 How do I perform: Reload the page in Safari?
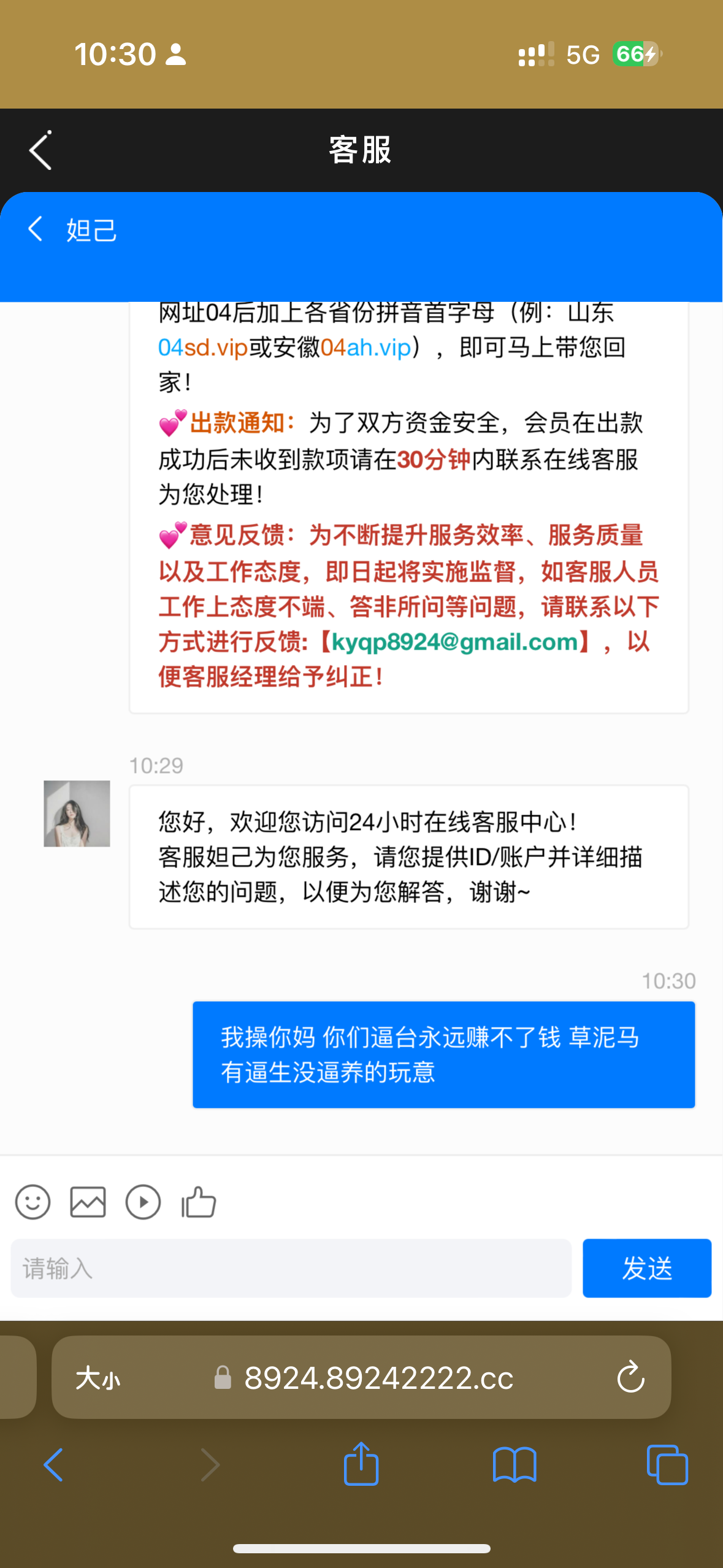[630, 1378]
